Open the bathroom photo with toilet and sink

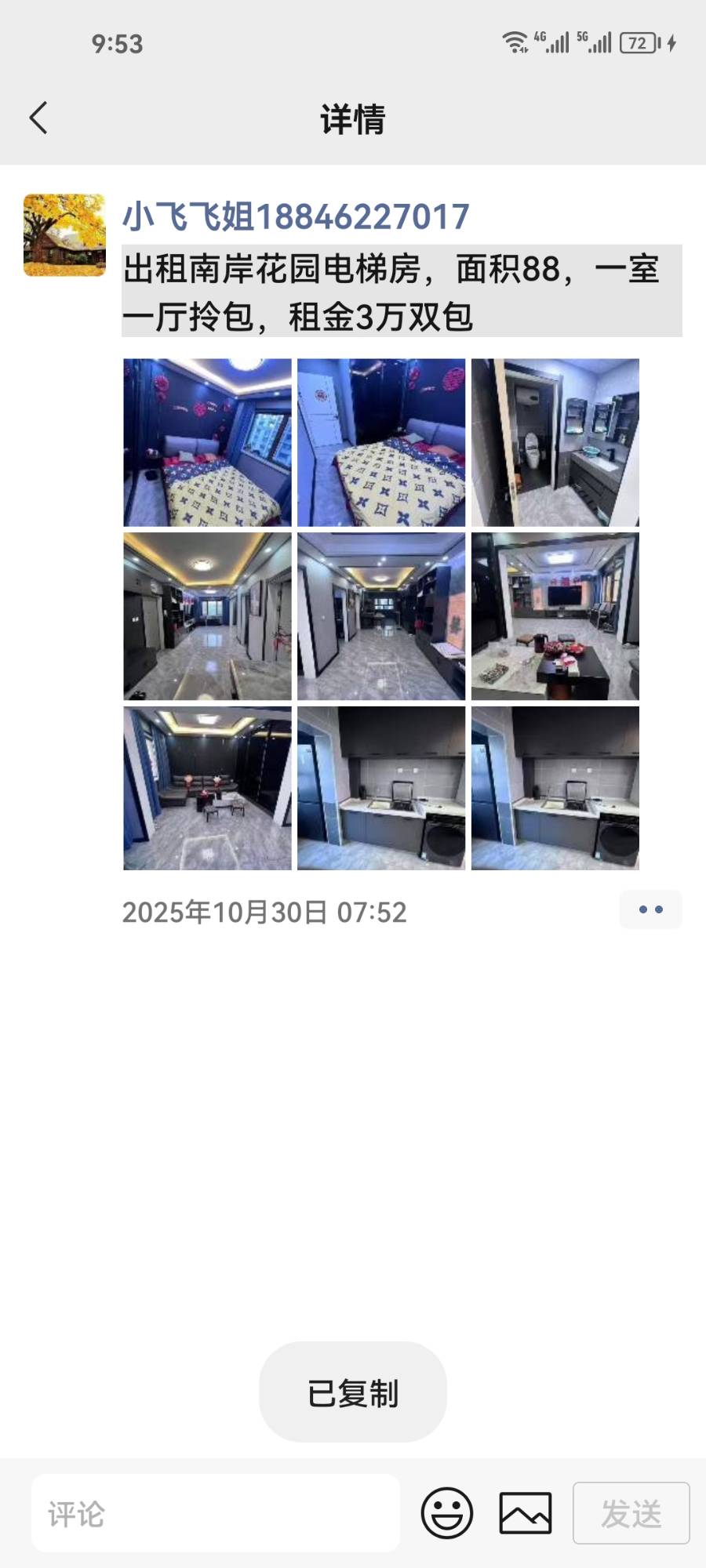(x=555, y=442)
